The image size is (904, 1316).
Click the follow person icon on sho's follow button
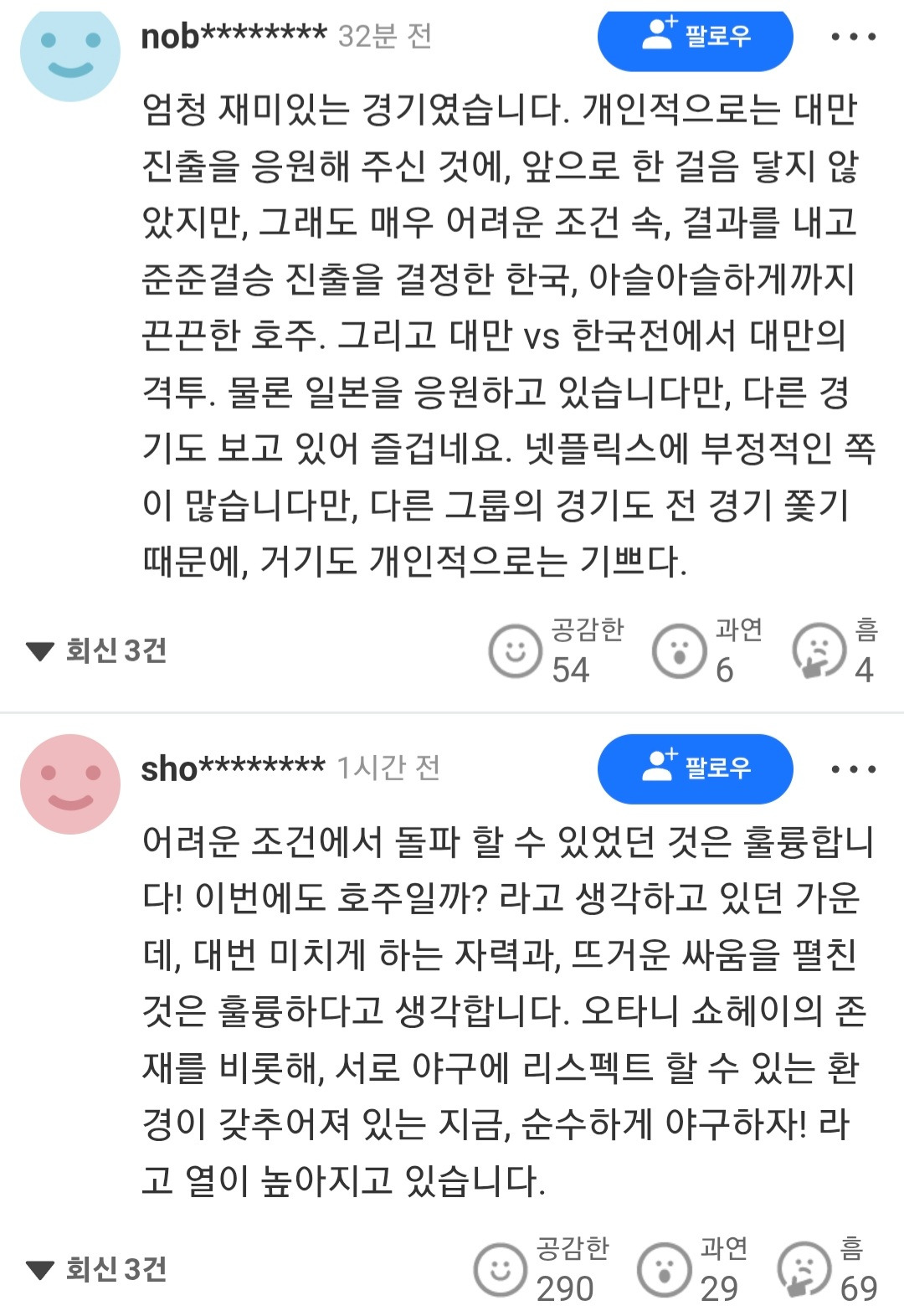coord(658,769)
